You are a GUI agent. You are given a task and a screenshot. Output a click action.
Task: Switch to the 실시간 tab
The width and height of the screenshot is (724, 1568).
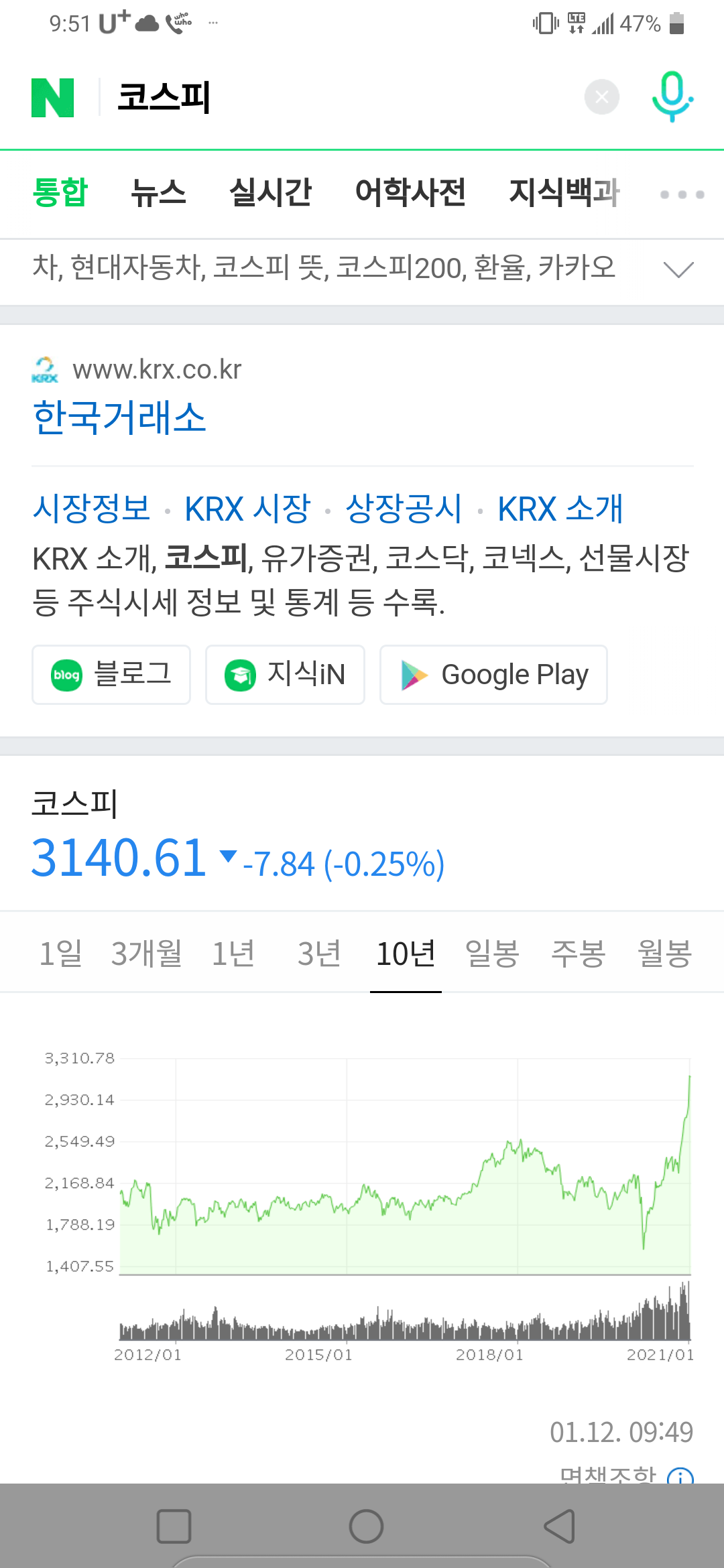pos(270,193)
